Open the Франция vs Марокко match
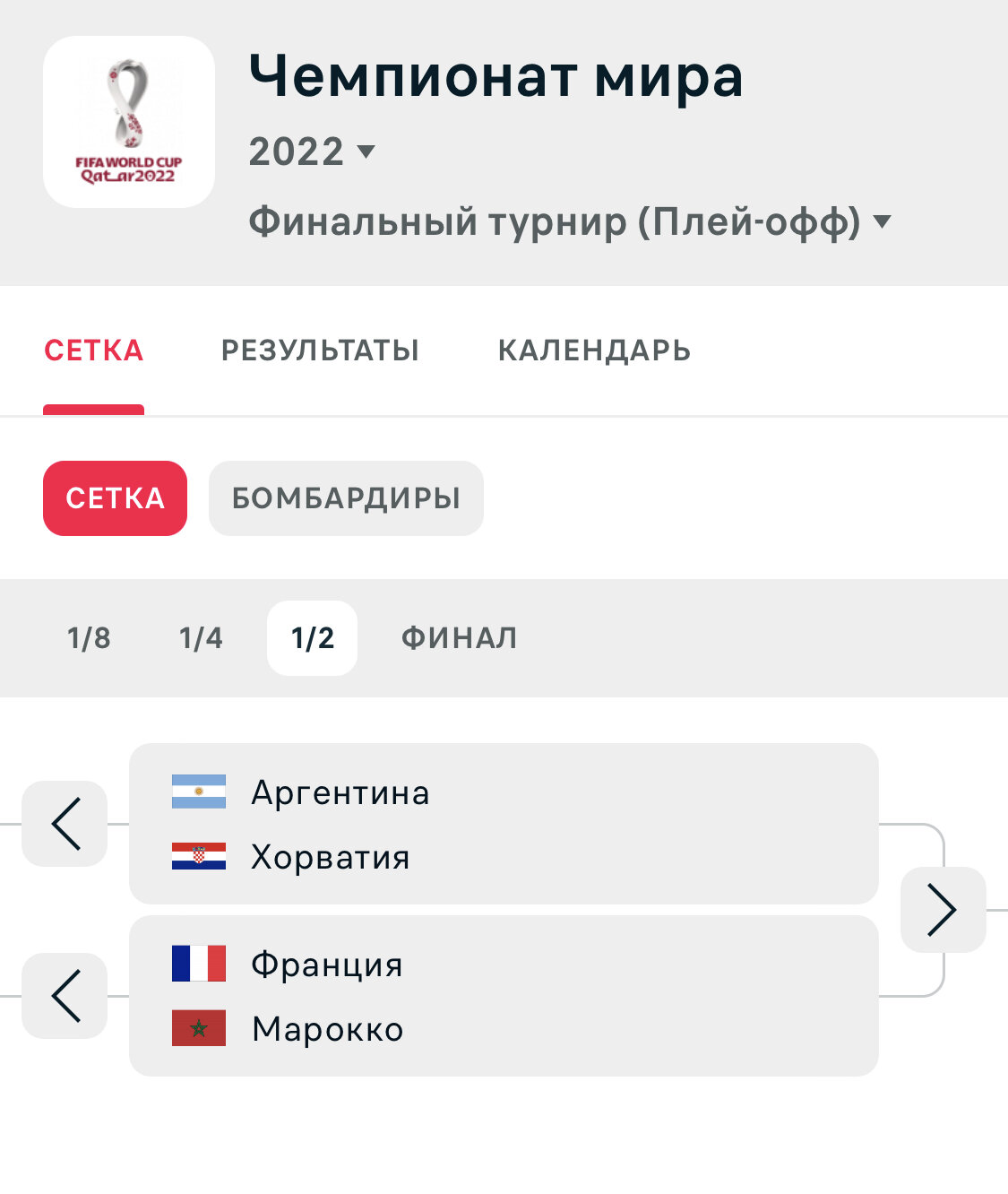The width and height of the screenshot is (1008, 1194). click(504, 996)
